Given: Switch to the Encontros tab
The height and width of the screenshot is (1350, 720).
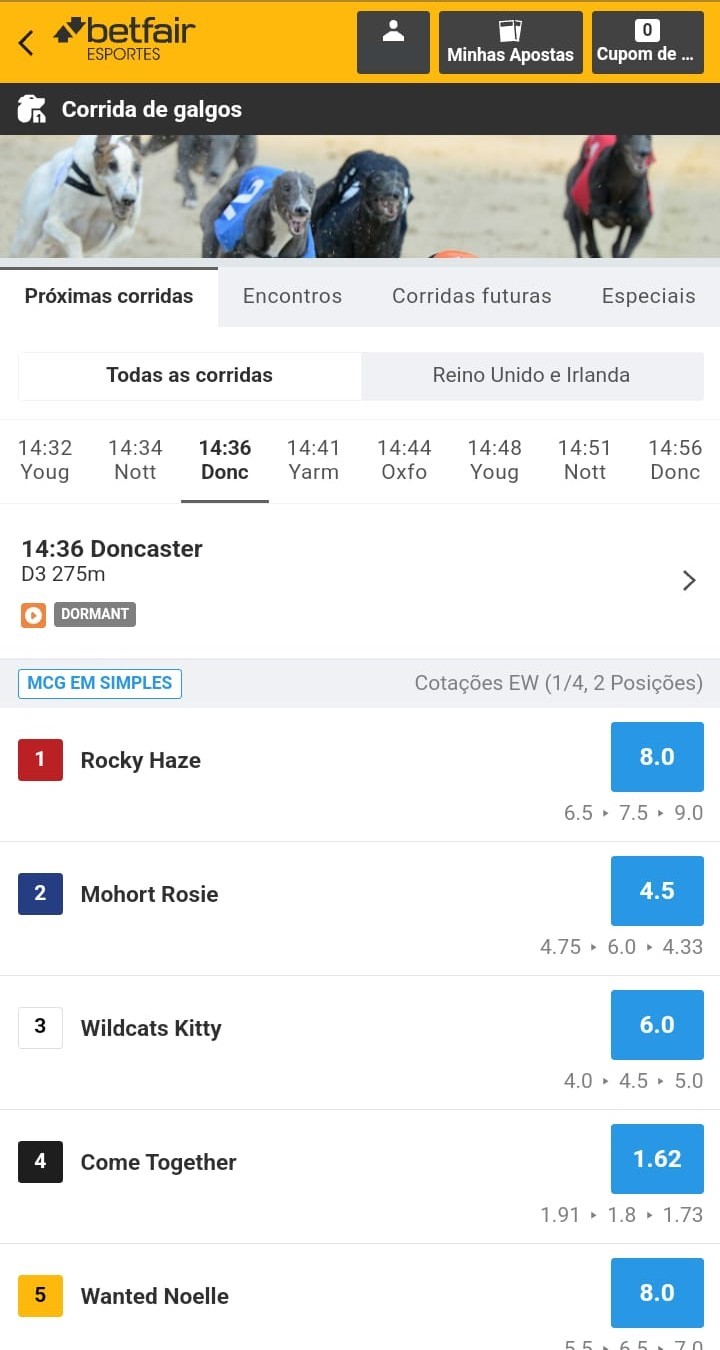Looking at the screenshot, I should [292, 296].
